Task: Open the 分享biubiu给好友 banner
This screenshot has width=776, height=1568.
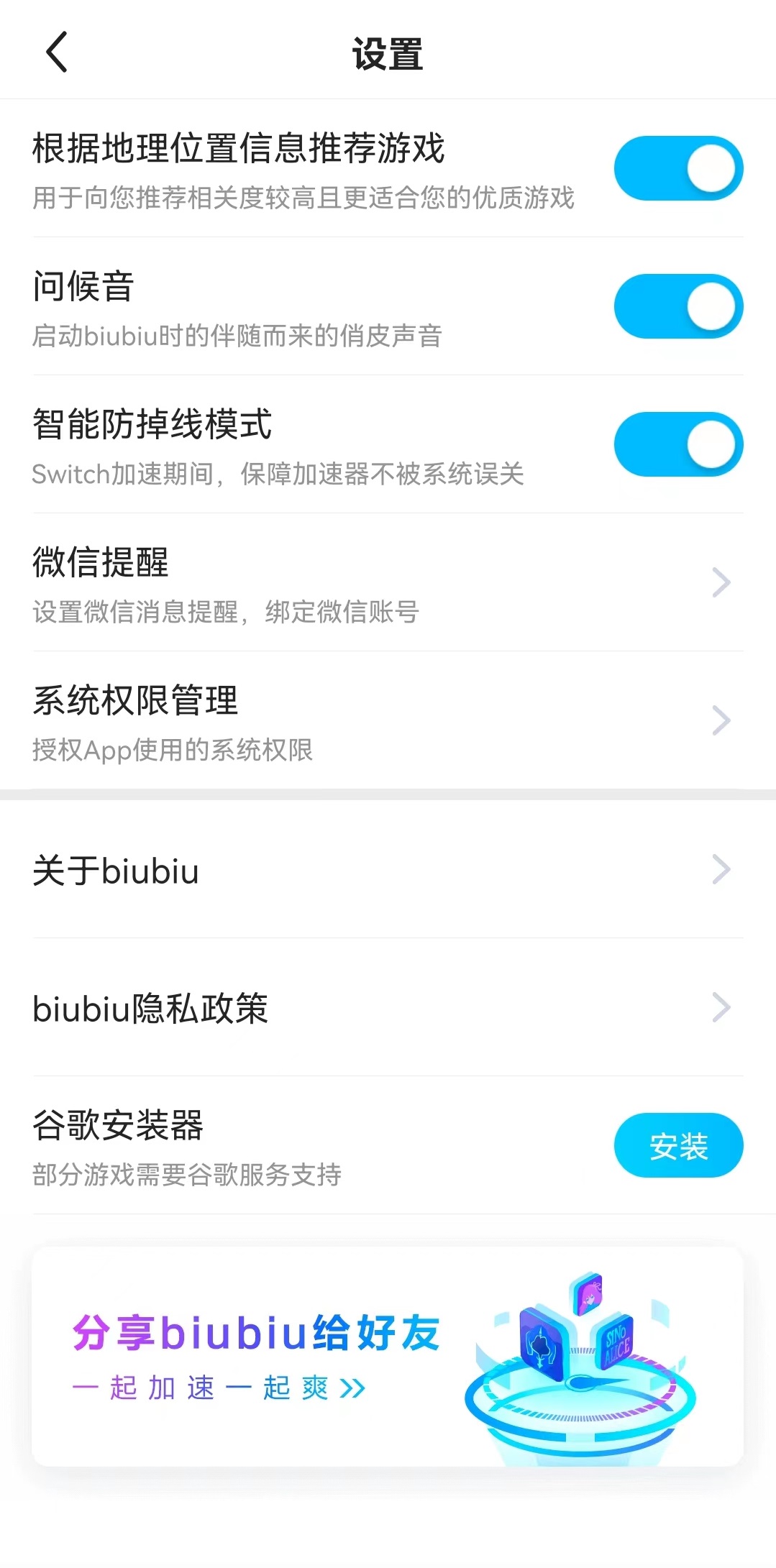Action: pyautogui.click(x=388, y=1357)
